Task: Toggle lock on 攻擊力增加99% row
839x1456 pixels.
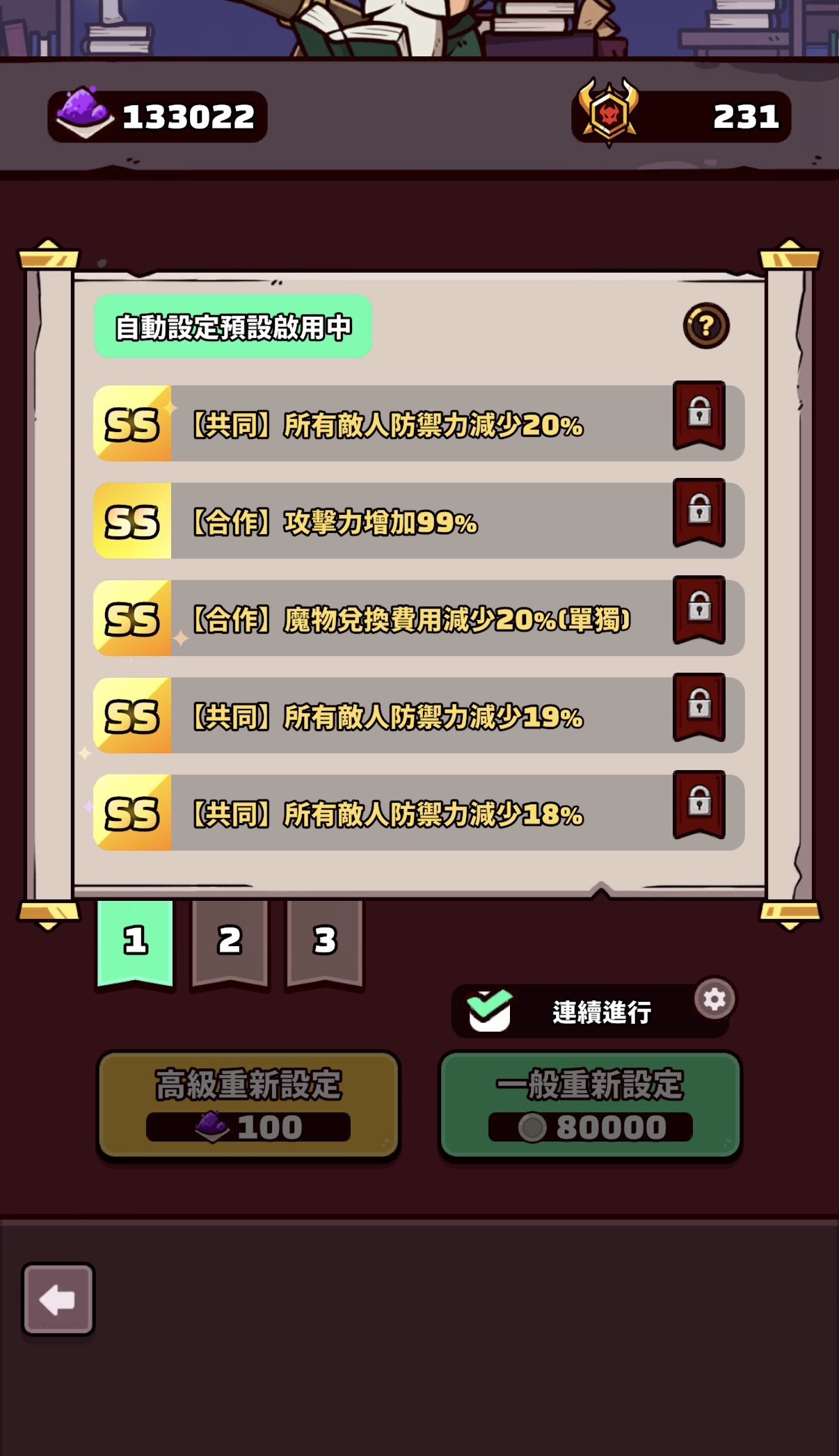Action: click(x=699, y=513)
